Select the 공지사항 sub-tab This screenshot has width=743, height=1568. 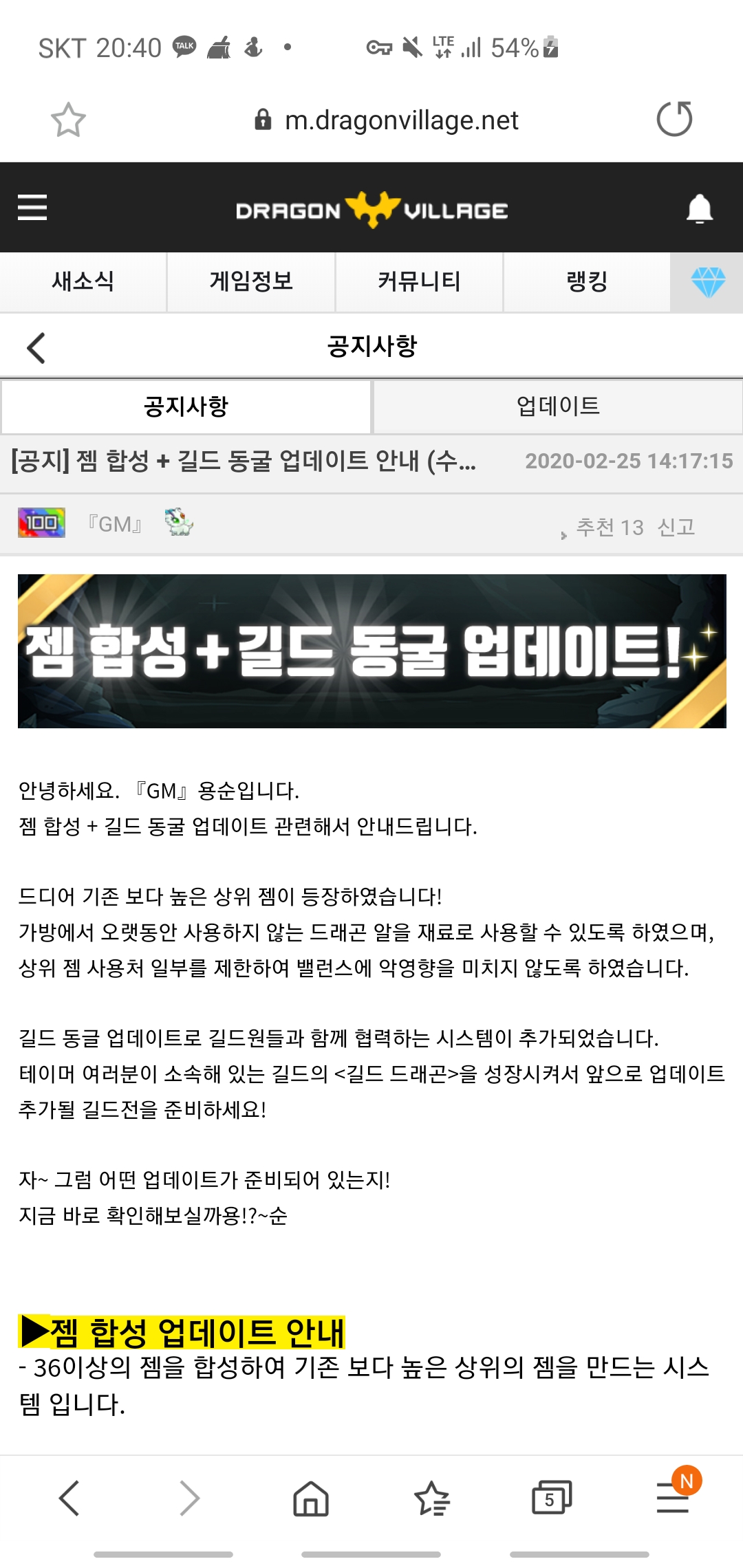click(x=186, y=406)
